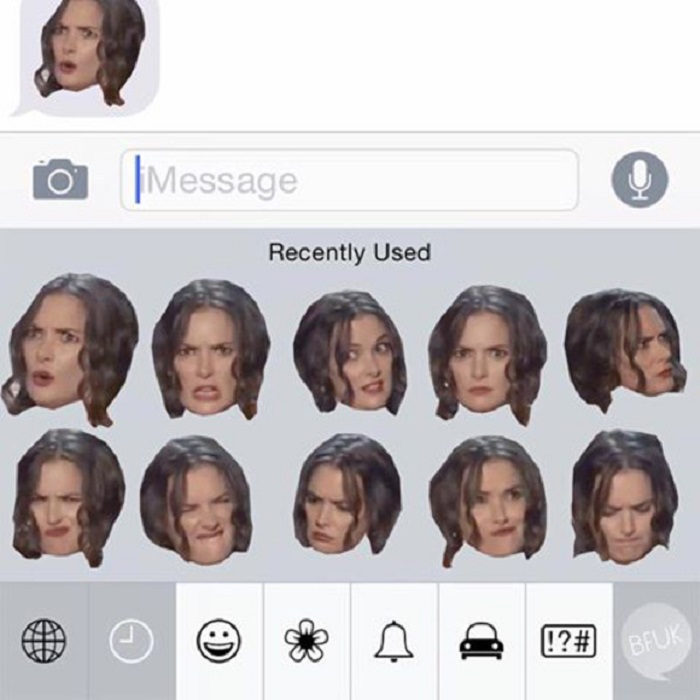
Task: Switch to the flower category
Action: [306, 641]
